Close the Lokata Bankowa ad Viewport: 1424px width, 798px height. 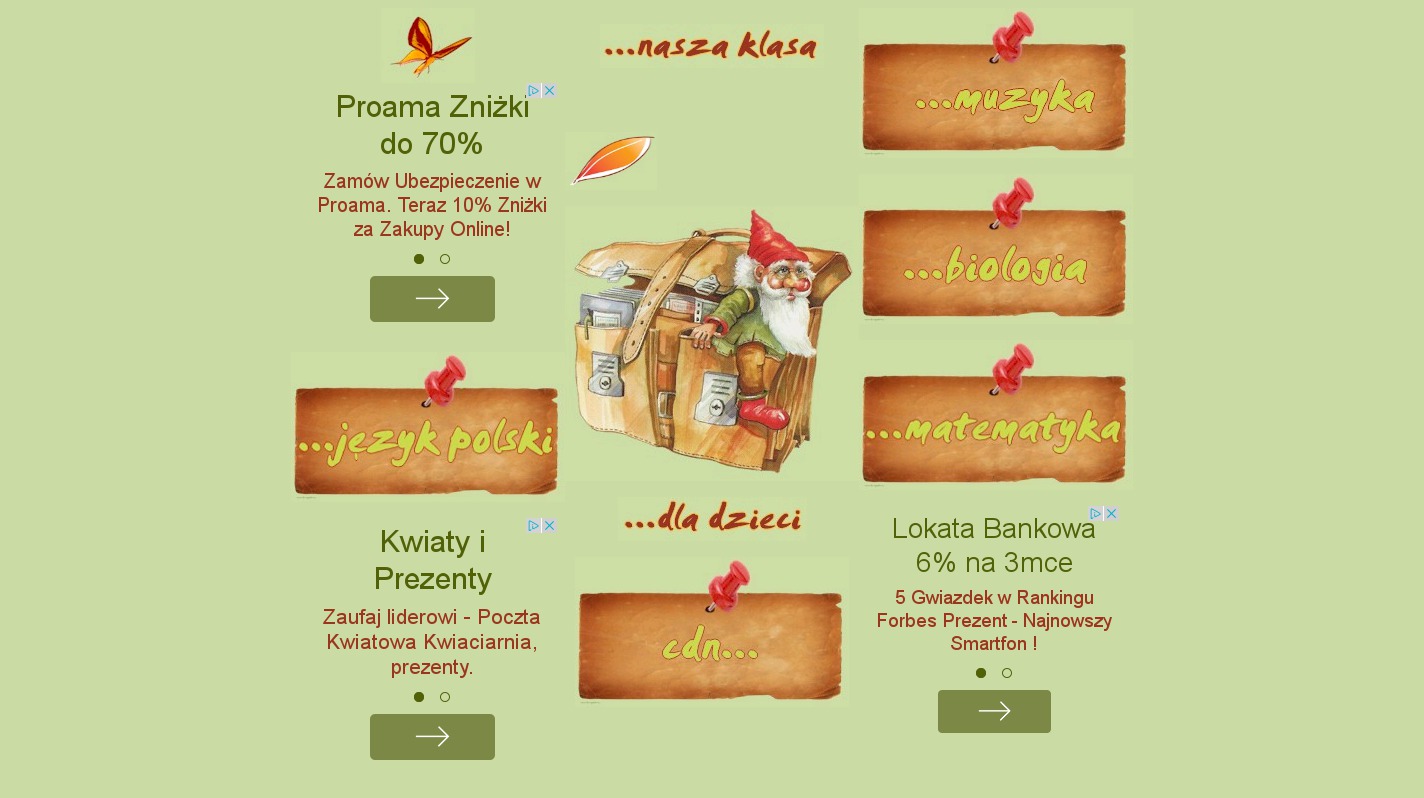tap(1111, 514)
